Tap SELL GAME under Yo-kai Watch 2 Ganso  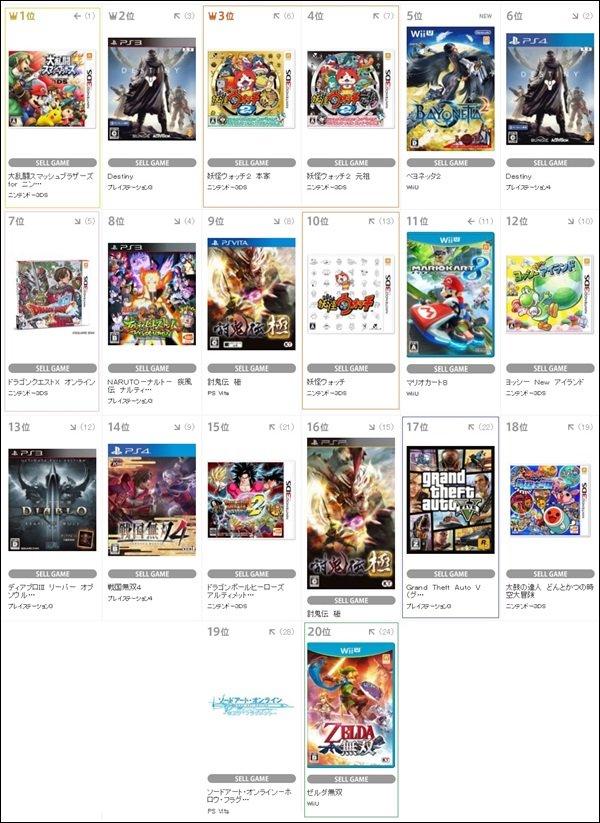351,163
